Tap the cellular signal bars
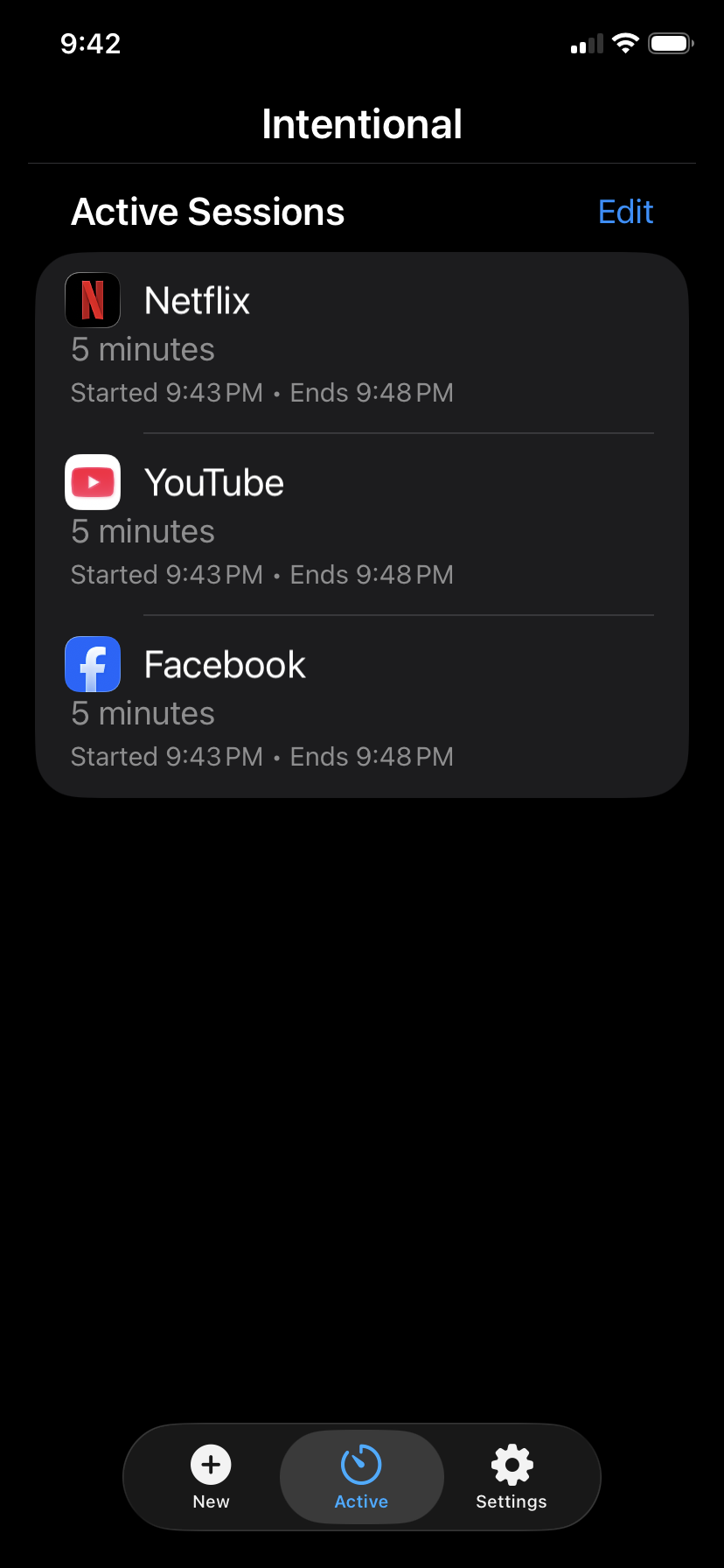This screenshot has height=1568, width=724. tap(585, 43)
